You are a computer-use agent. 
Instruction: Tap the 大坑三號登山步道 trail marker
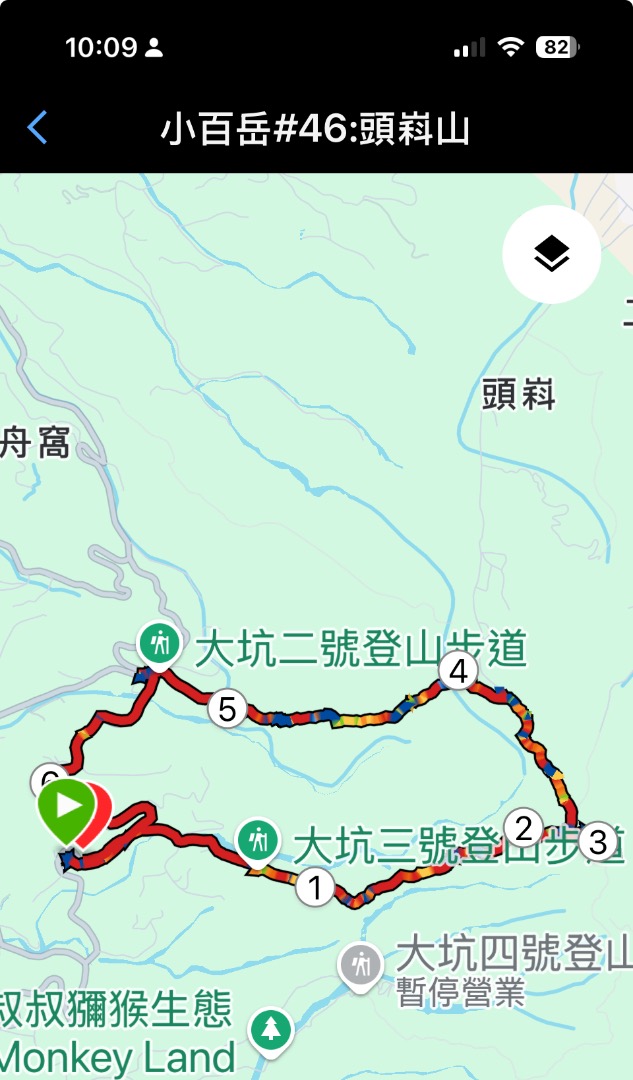(x=258, y=842)
